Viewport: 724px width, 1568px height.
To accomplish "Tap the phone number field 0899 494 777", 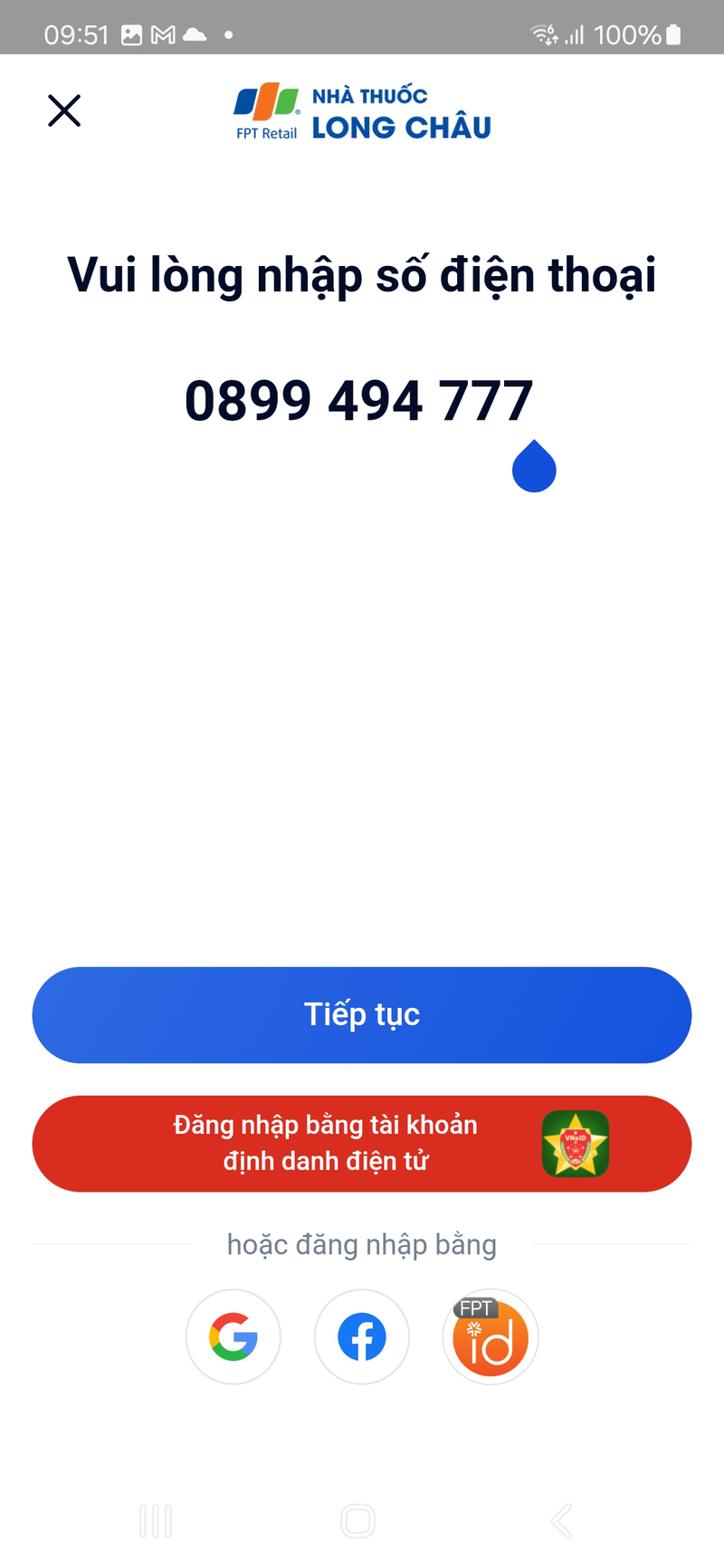I will pyautogui.click(x=359, y=401).
